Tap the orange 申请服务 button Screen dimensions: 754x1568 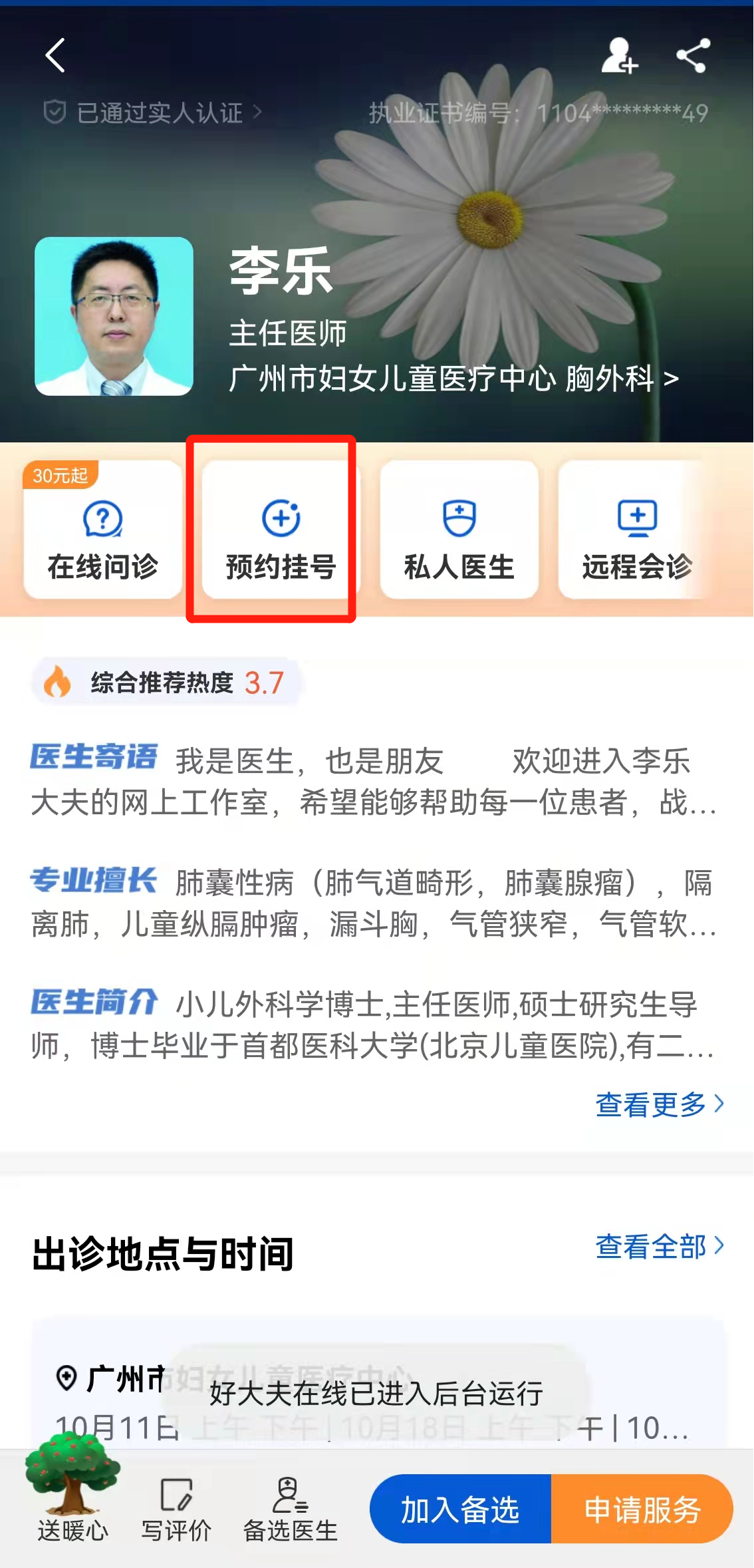[x=642, y=1509]
